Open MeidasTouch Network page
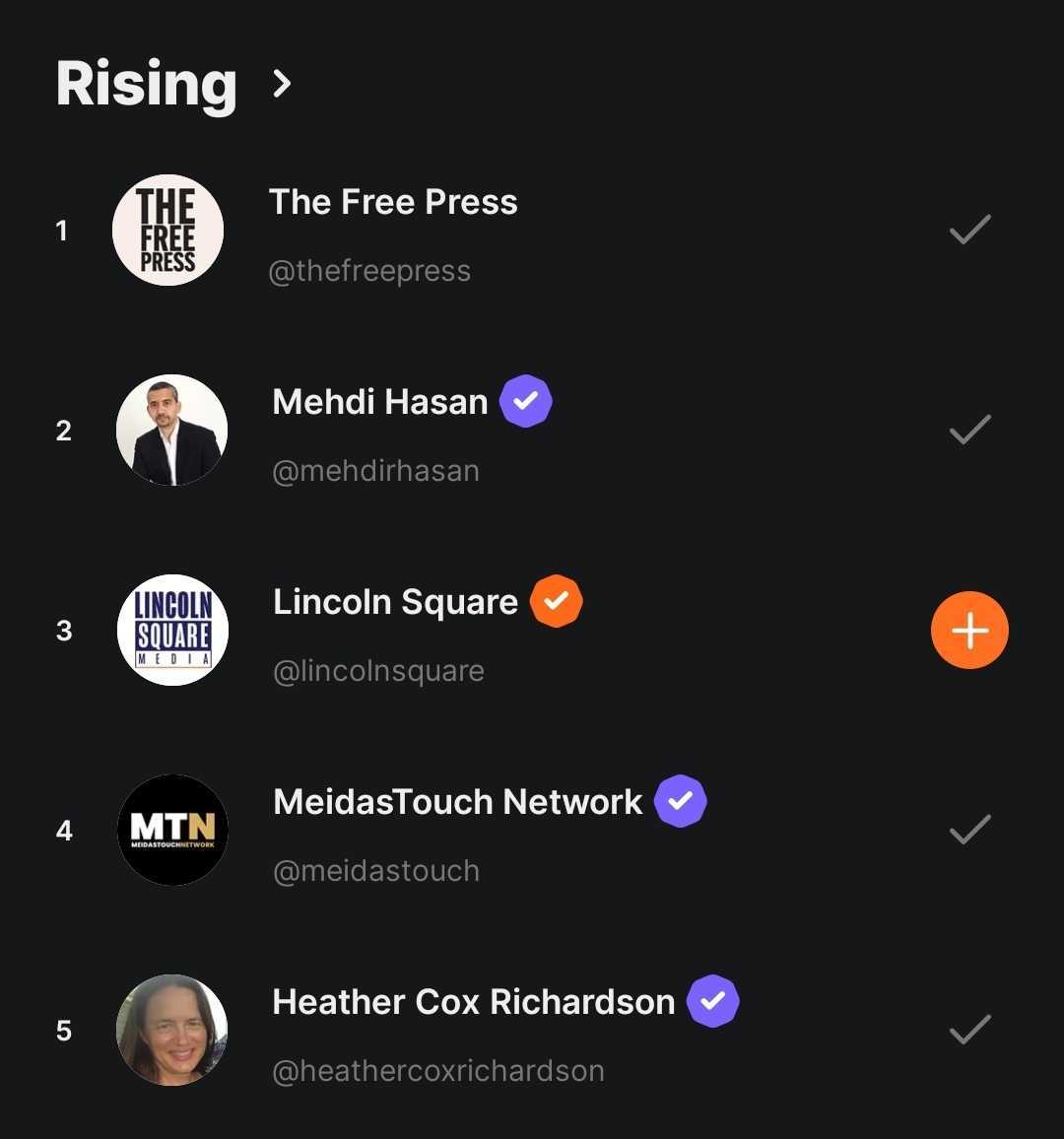 coord(457,803)
